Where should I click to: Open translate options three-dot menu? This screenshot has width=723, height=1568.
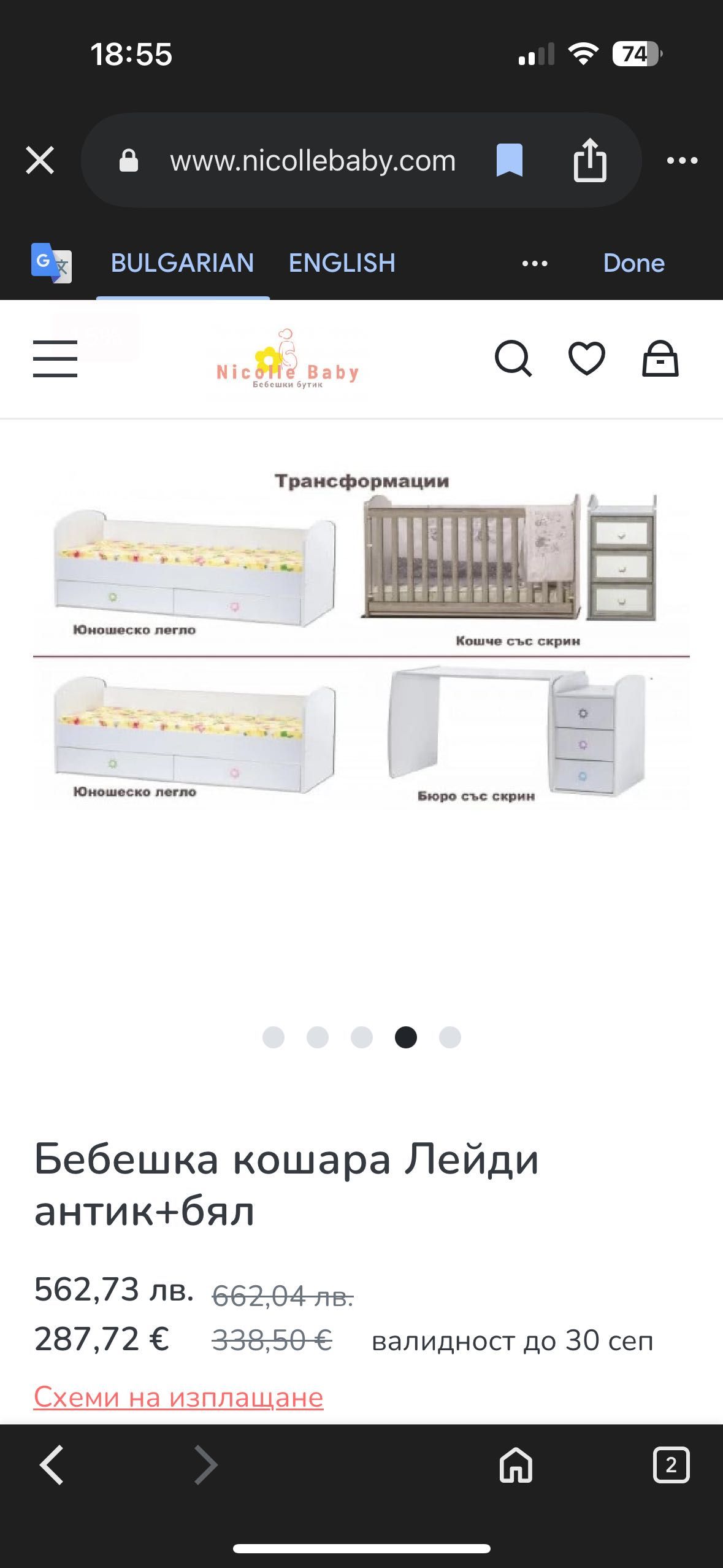(535, 264)
